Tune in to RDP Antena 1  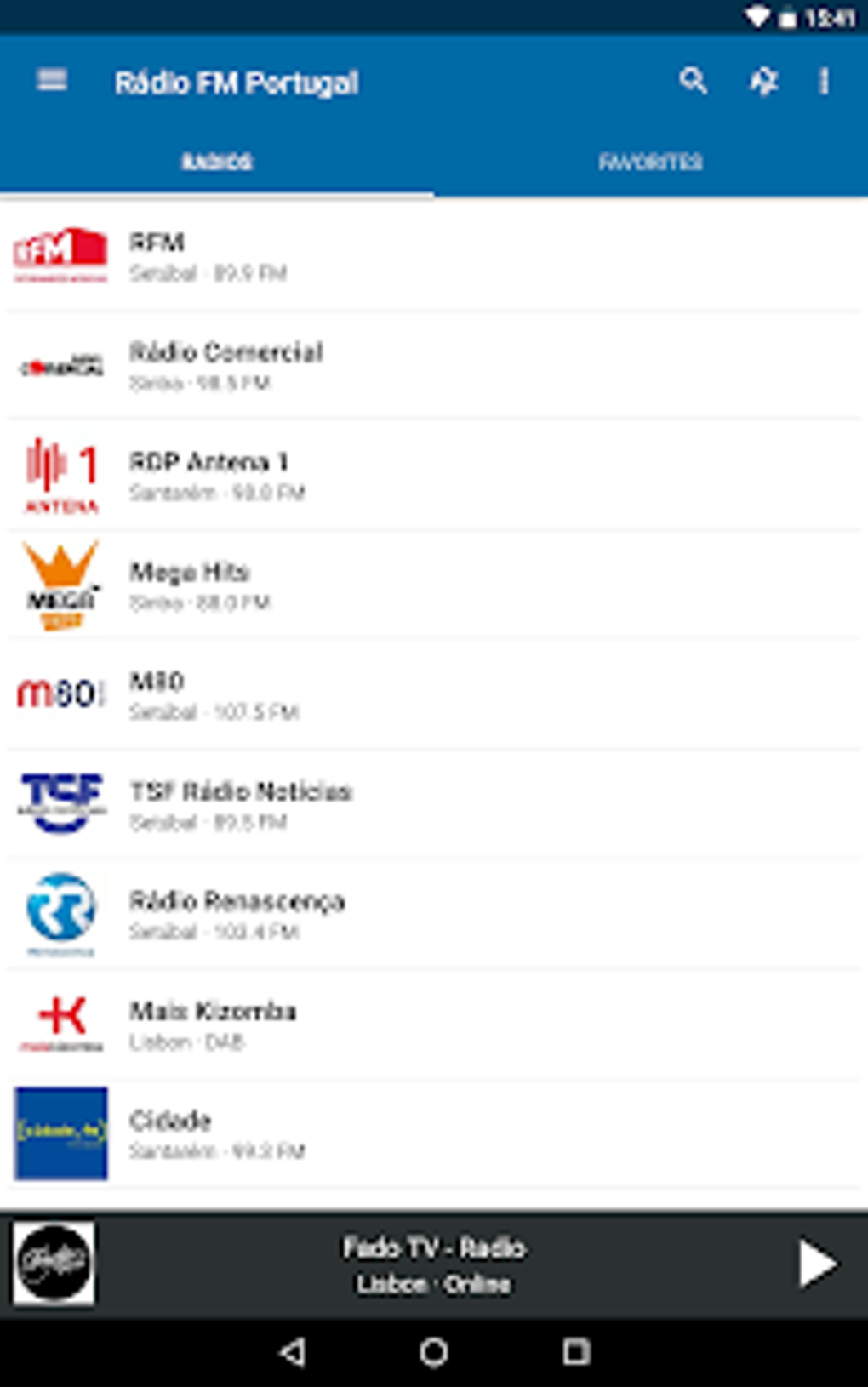[x=434, y=476]
